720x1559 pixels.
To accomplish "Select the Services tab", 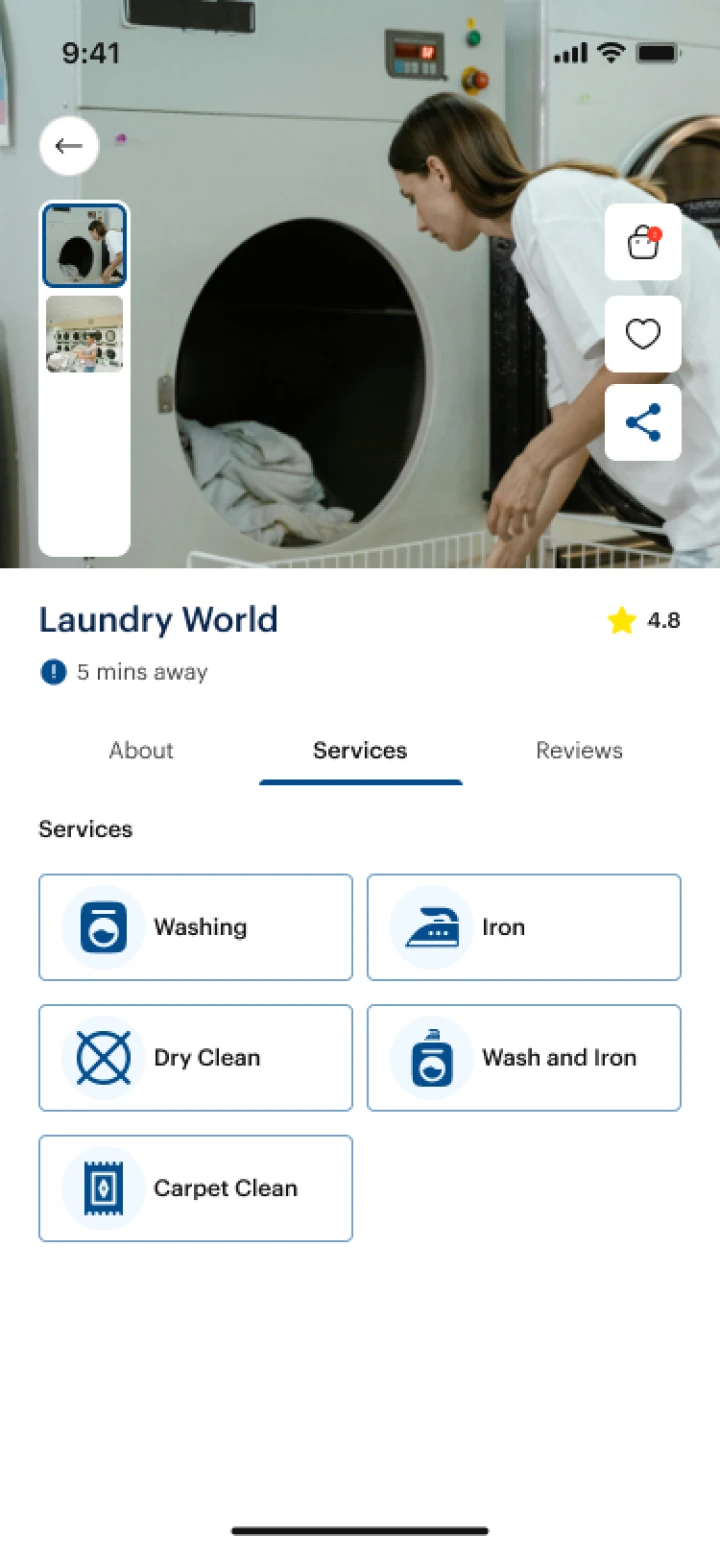I will click(360, 750).
